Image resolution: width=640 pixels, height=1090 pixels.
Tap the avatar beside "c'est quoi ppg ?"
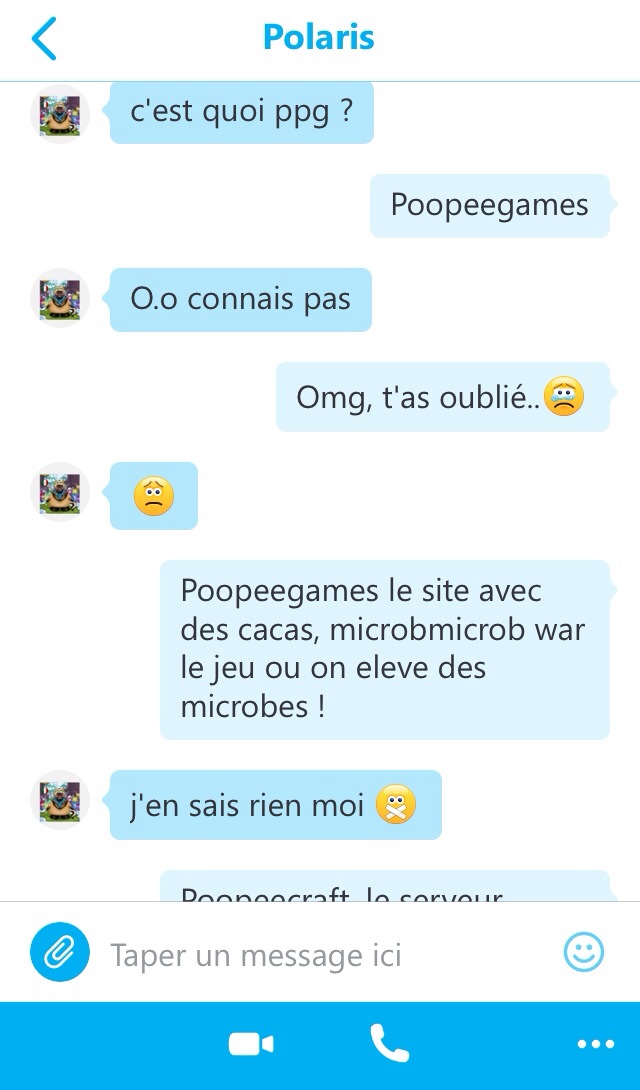[x=60, y=114]
